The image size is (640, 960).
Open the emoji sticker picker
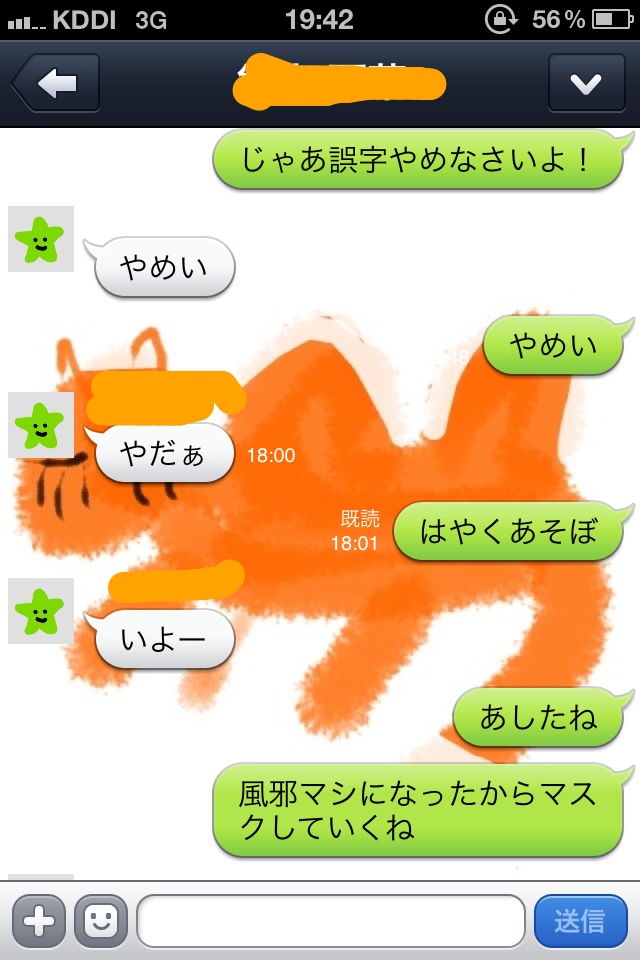[100, 921]
